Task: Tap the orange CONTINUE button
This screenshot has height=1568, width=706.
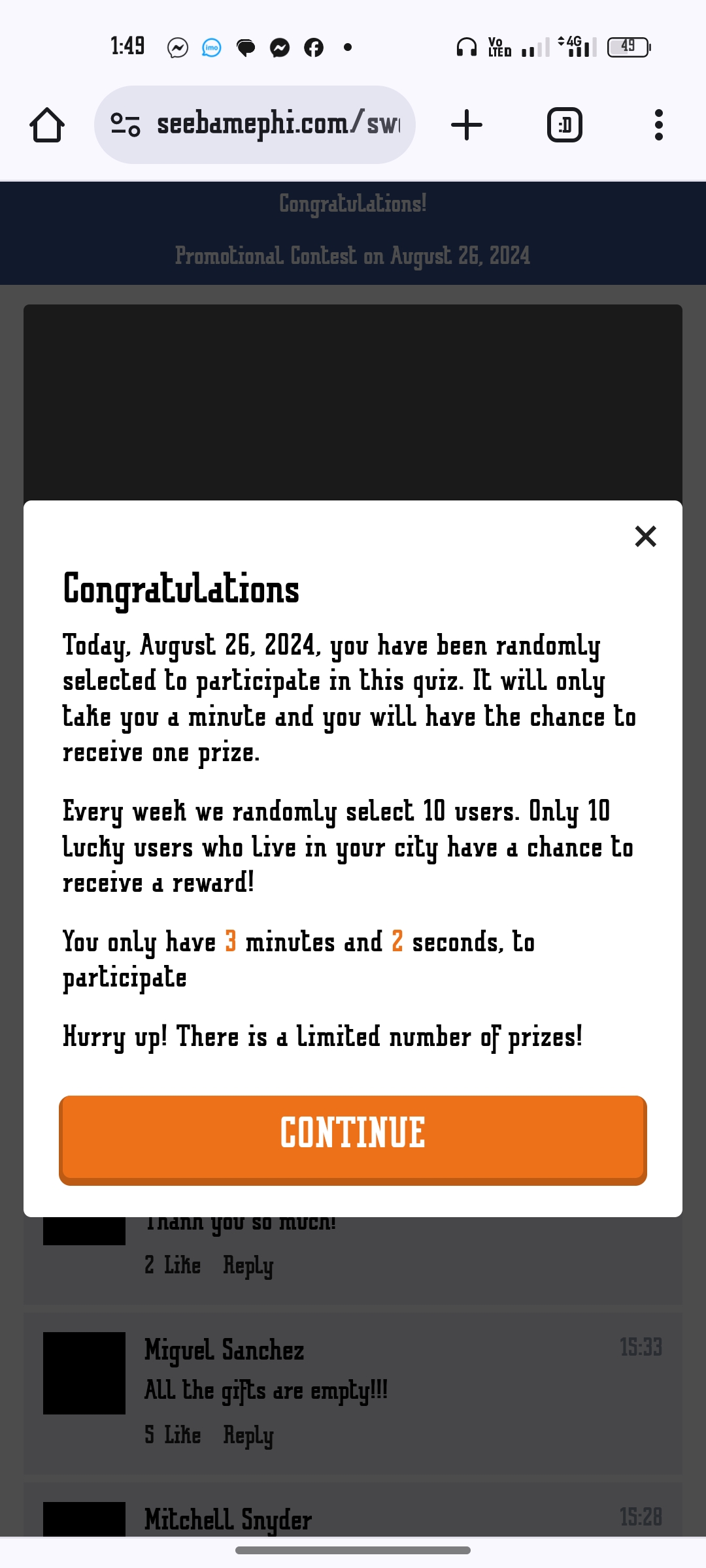Action: click(x=353, y=1139)
